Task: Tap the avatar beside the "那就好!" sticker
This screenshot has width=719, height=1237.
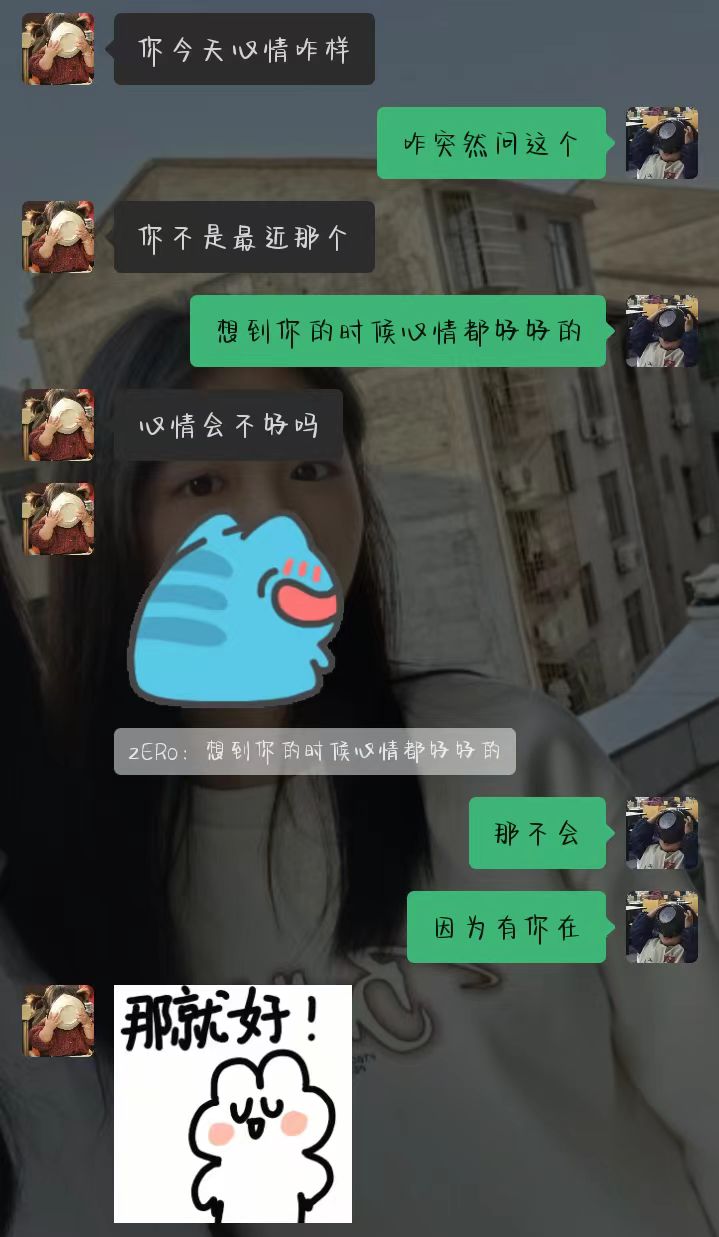Action: click(x=58, y=1021)
